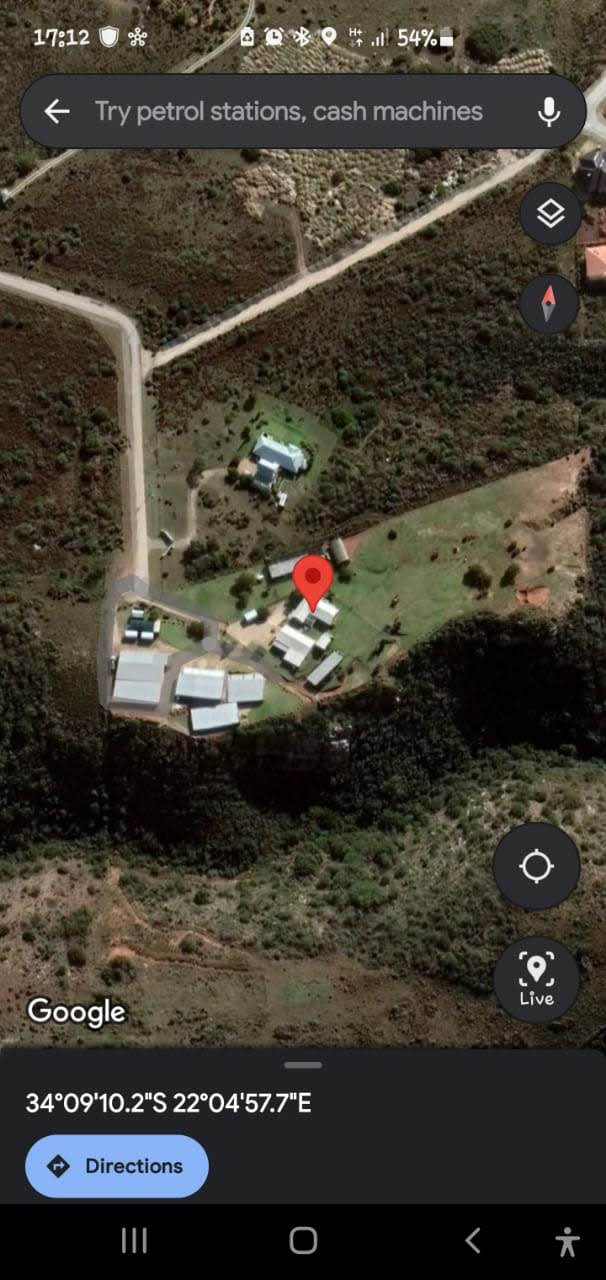Image resolution: width=606 pixels, height=1280 pixels.
Task: Open recent apps from the navigation bar
Action: click(134, 1241)
